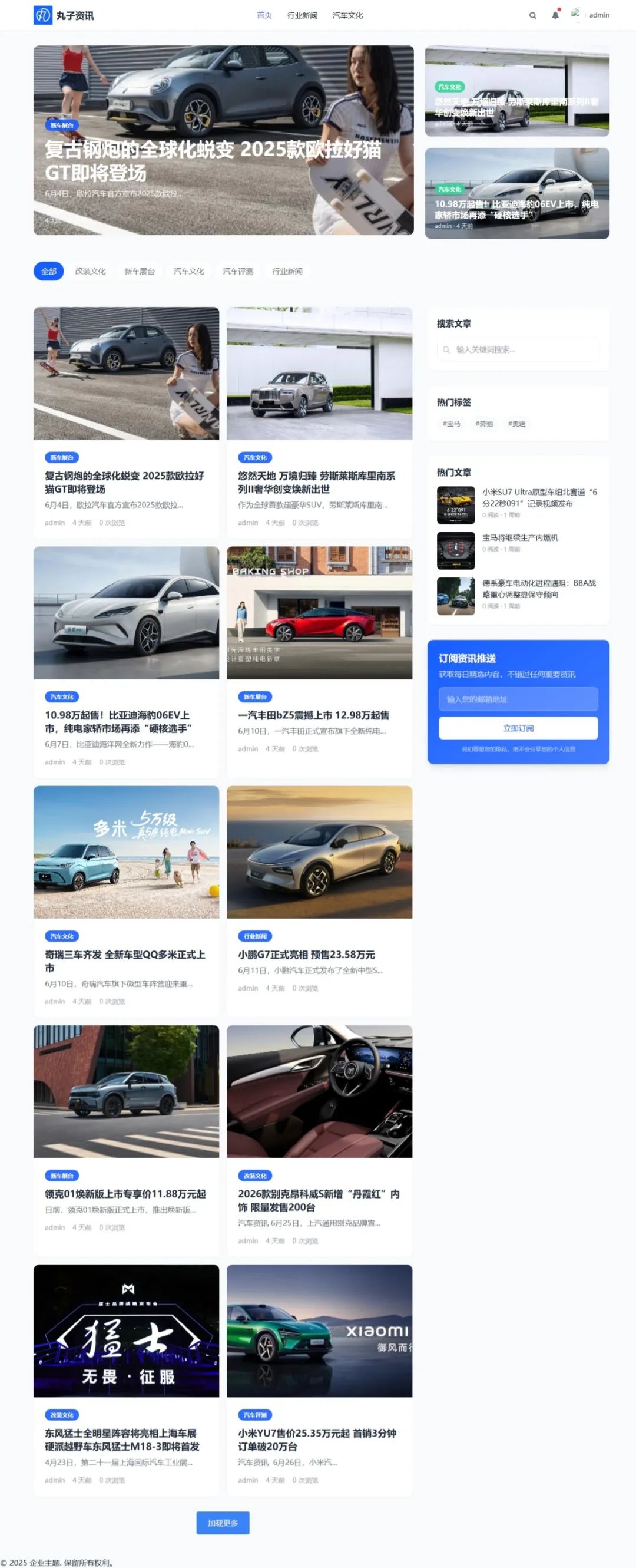
Task: Click the 全部 filter pill
Action: pos(49,272)
